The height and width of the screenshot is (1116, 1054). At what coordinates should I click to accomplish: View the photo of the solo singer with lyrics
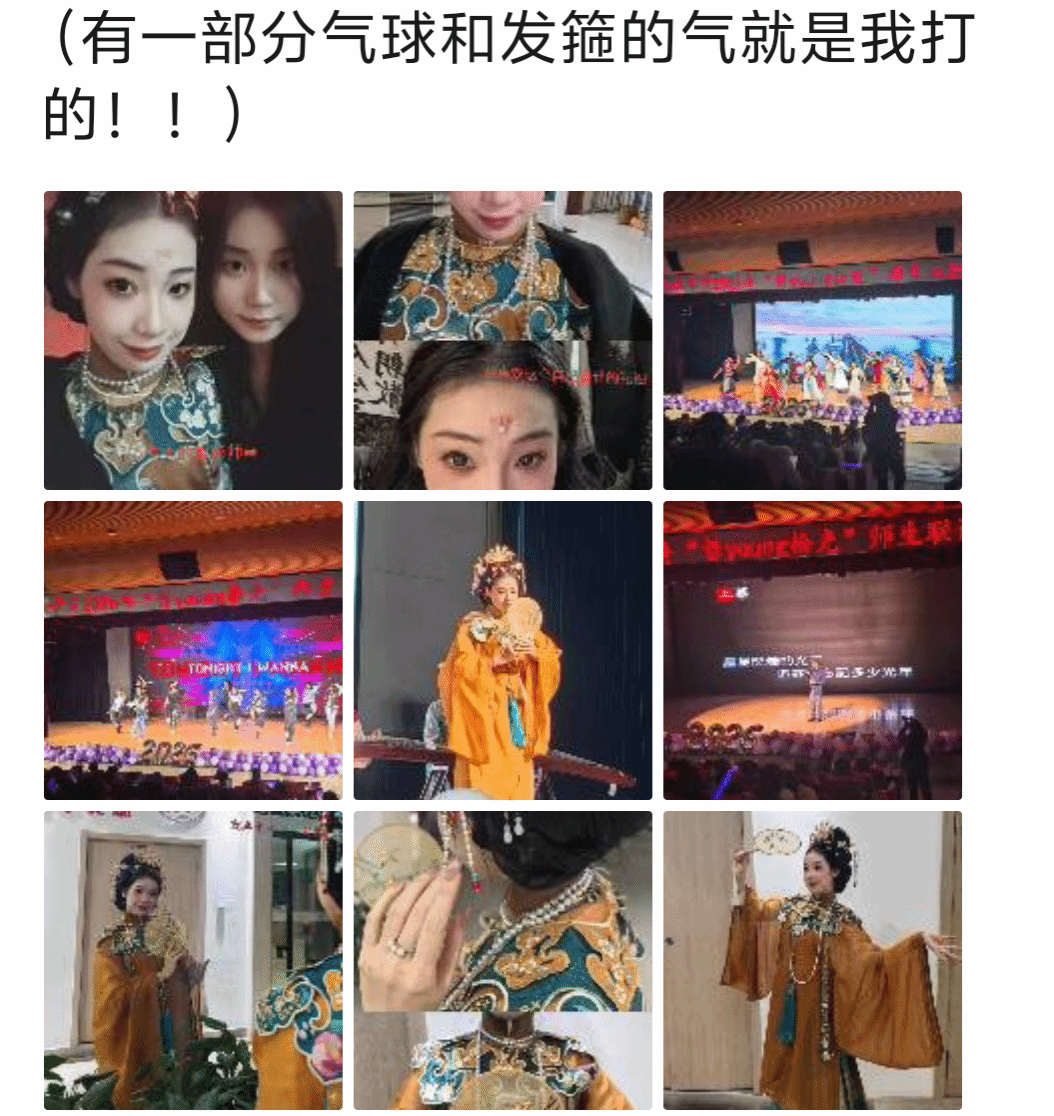point(812,650)
